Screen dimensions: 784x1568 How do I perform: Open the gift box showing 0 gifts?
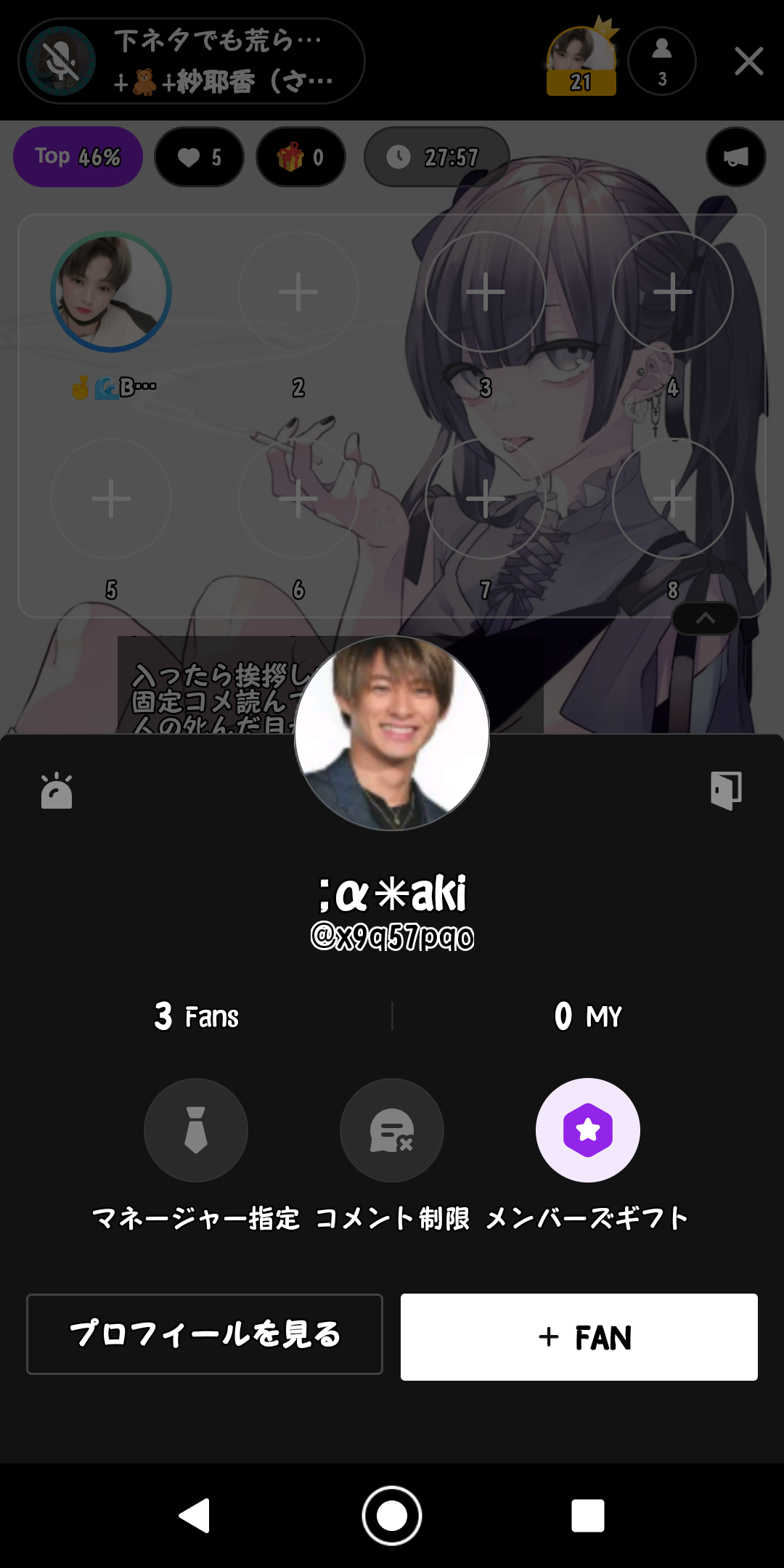(301, 157)
